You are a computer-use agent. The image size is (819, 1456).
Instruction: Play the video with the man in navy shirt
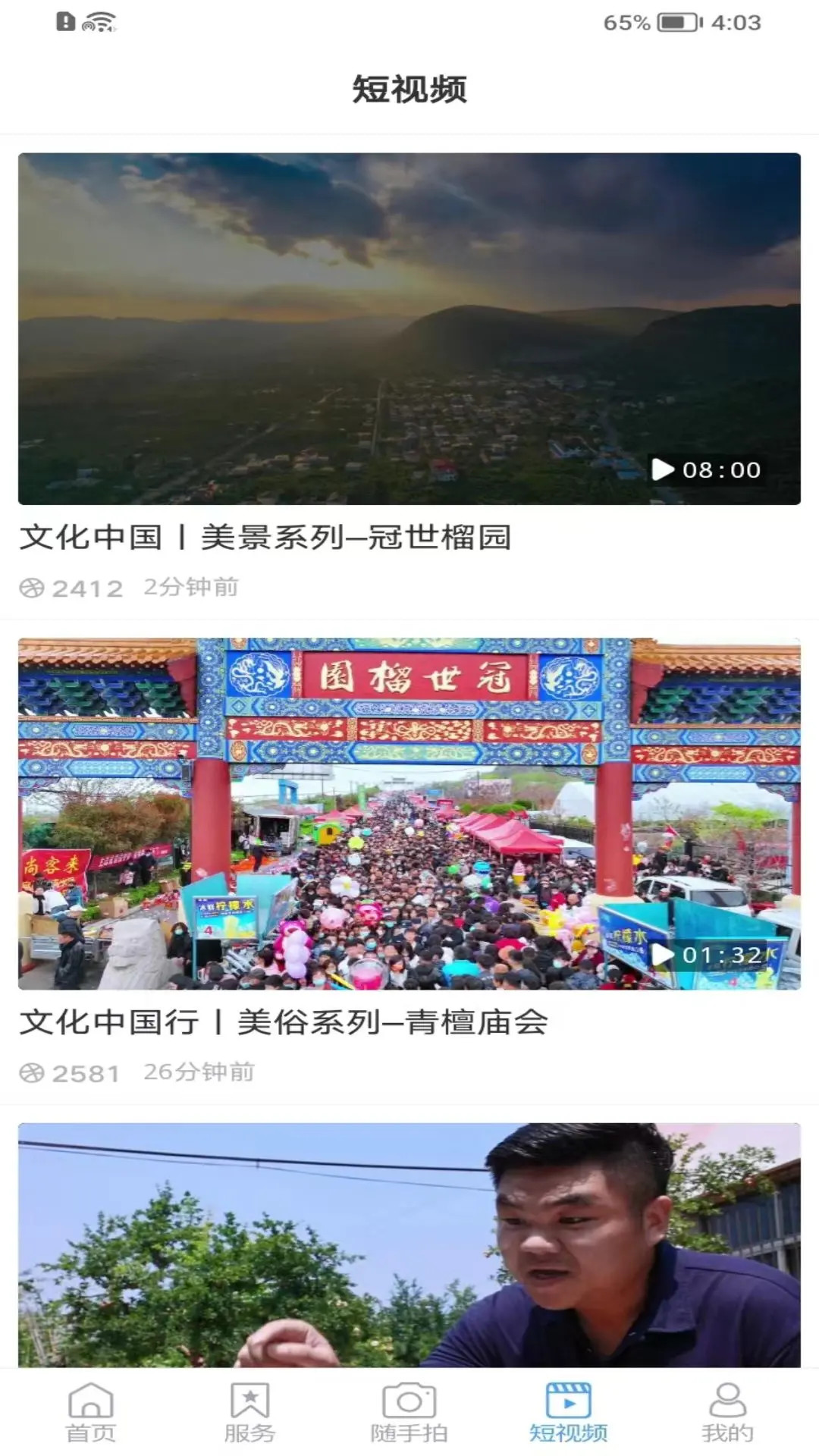(409, 1245)
